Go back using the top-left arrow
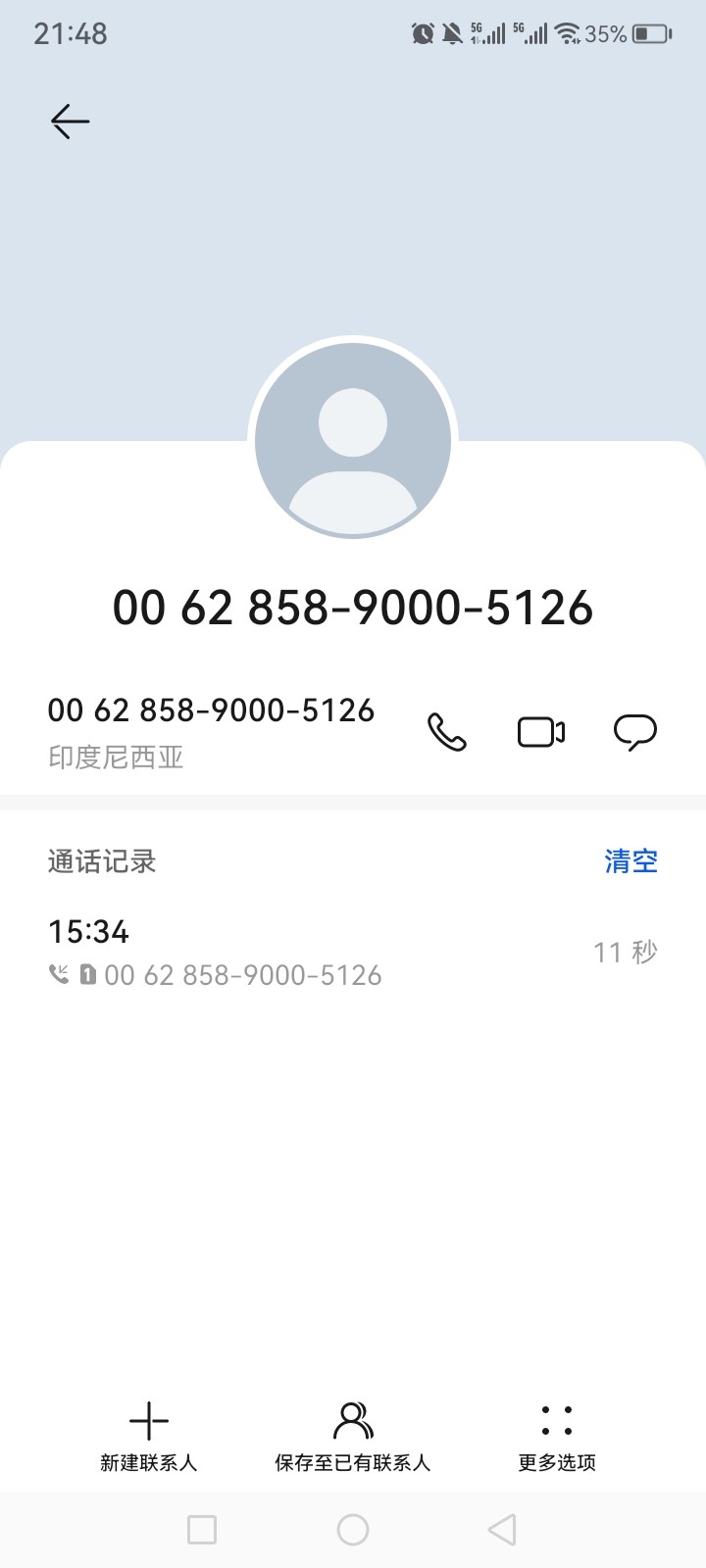This screenshot has width=706, height=1568. [70, 122]
